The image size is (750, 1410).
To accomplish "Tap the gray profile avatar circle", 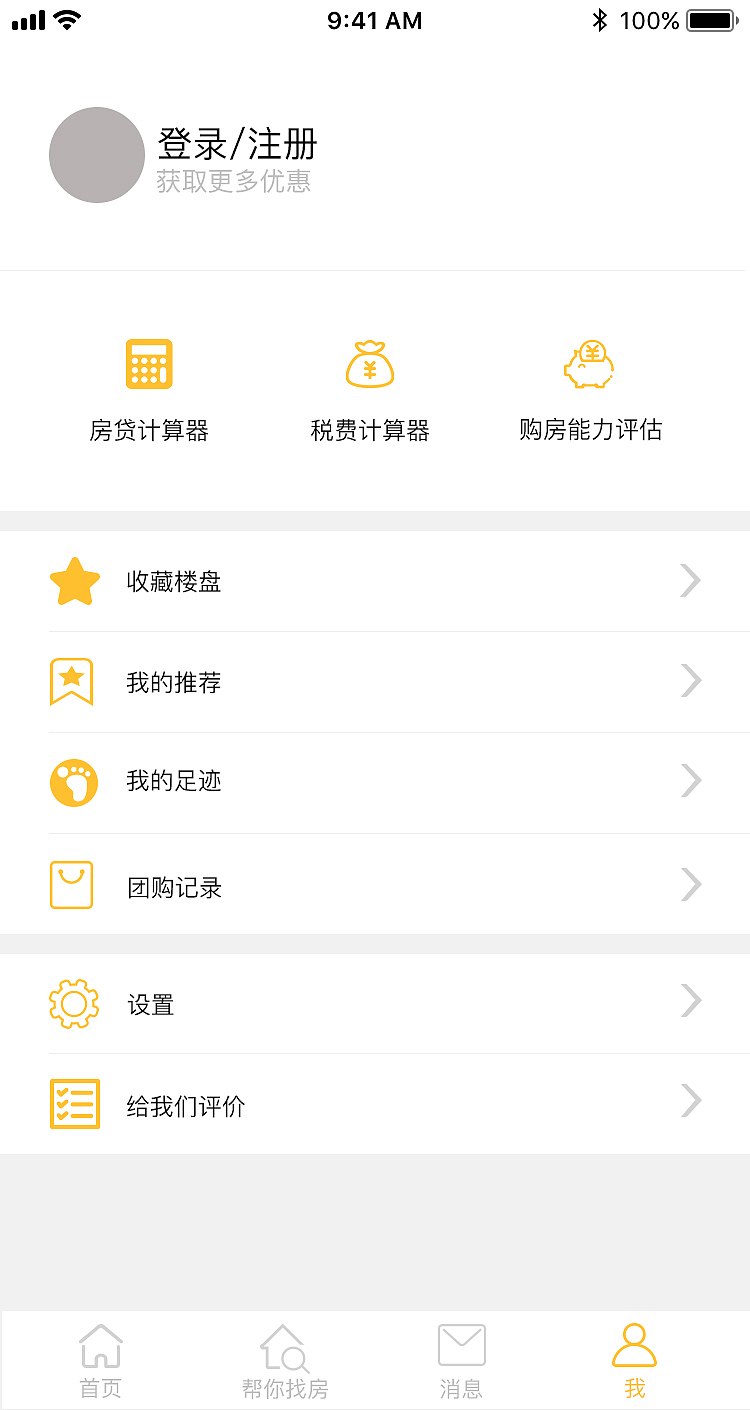I will tap(97, 155).
